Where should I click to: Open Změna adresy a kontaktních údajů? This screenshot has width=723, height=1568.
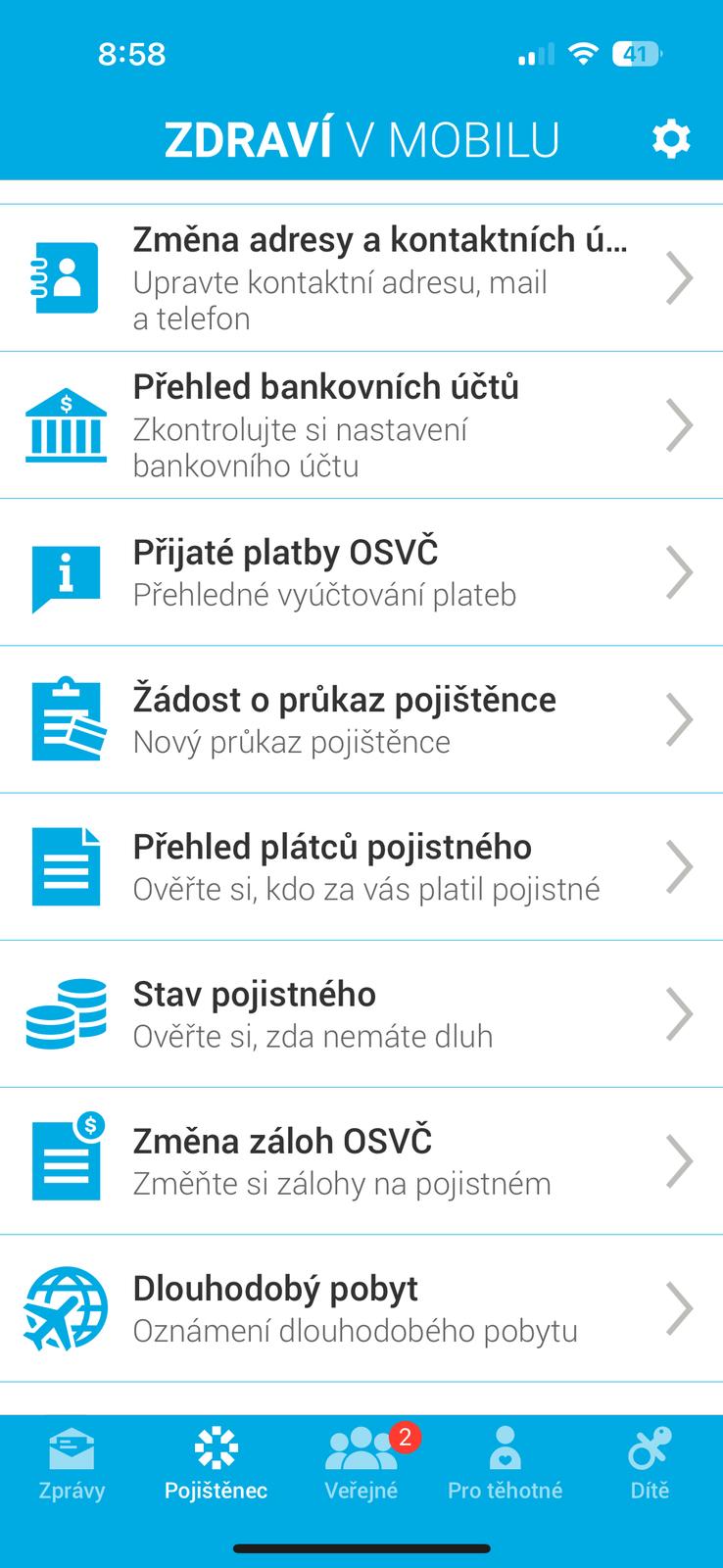[361, 278]
